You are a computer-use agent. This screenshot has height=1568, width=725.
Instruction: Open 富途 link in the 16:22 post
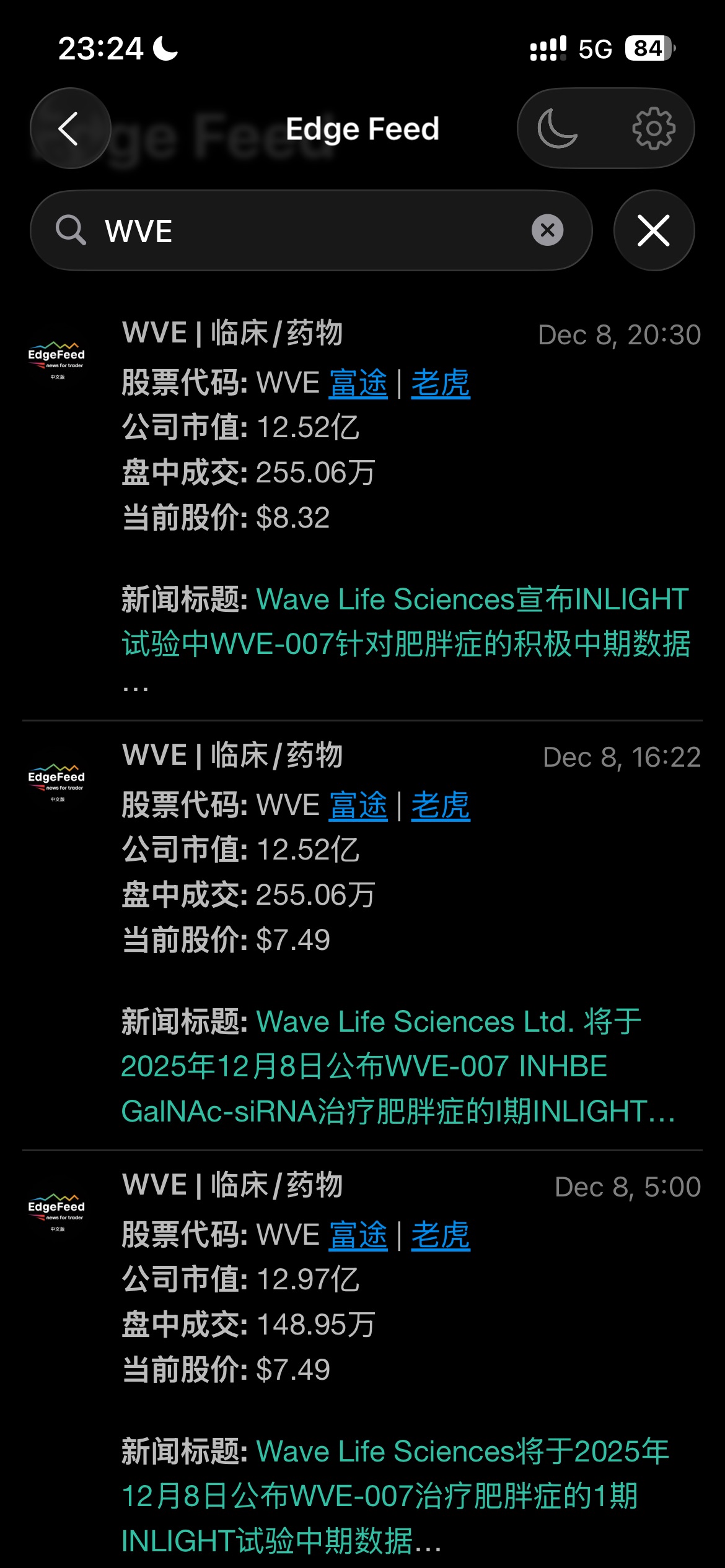pos(358,805)
